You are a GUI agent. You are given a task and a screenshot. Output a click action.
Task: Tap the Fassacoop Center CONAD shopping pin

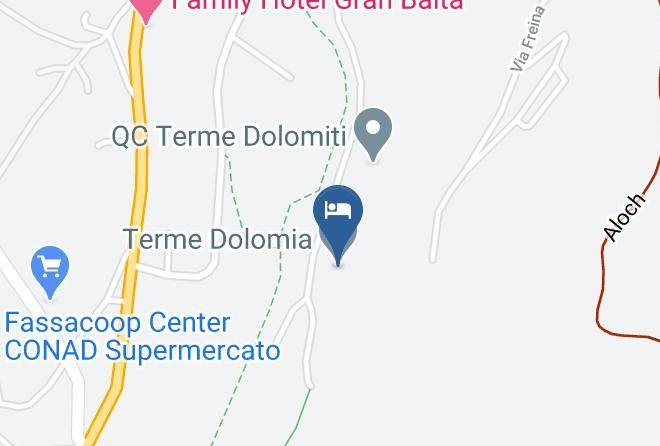coord(50,271)
